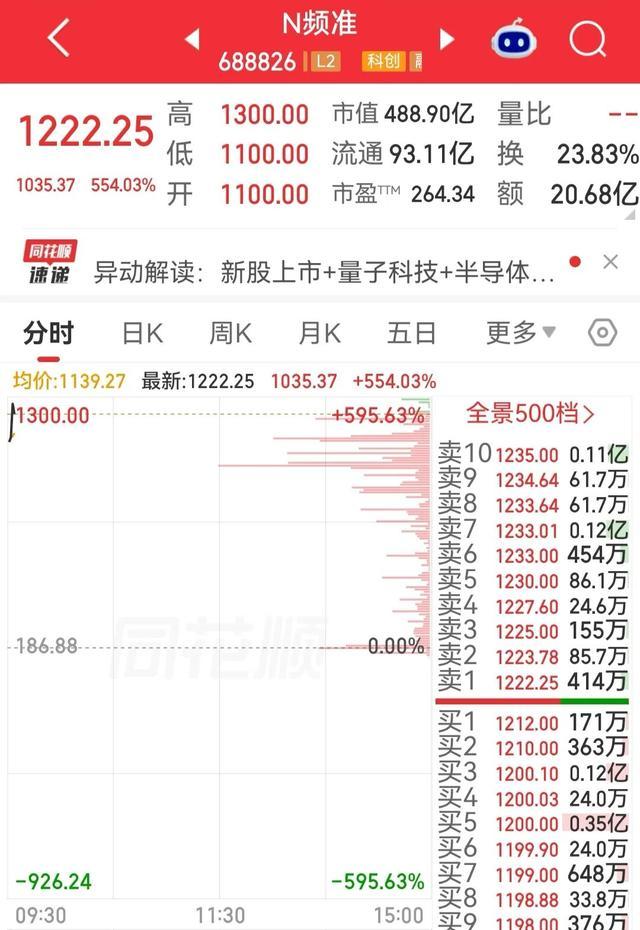Open 全景500档 order book
The image size is (640, 930).
(530, 413)
